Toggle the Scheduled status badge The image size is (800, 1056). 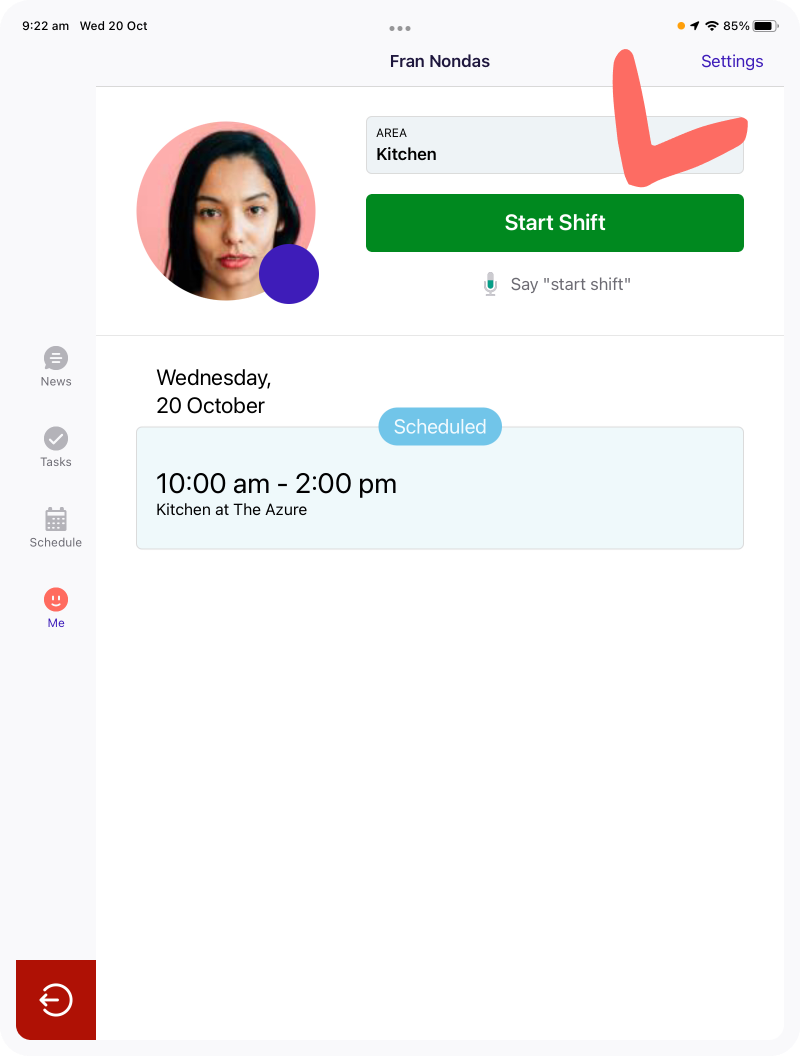440,426
